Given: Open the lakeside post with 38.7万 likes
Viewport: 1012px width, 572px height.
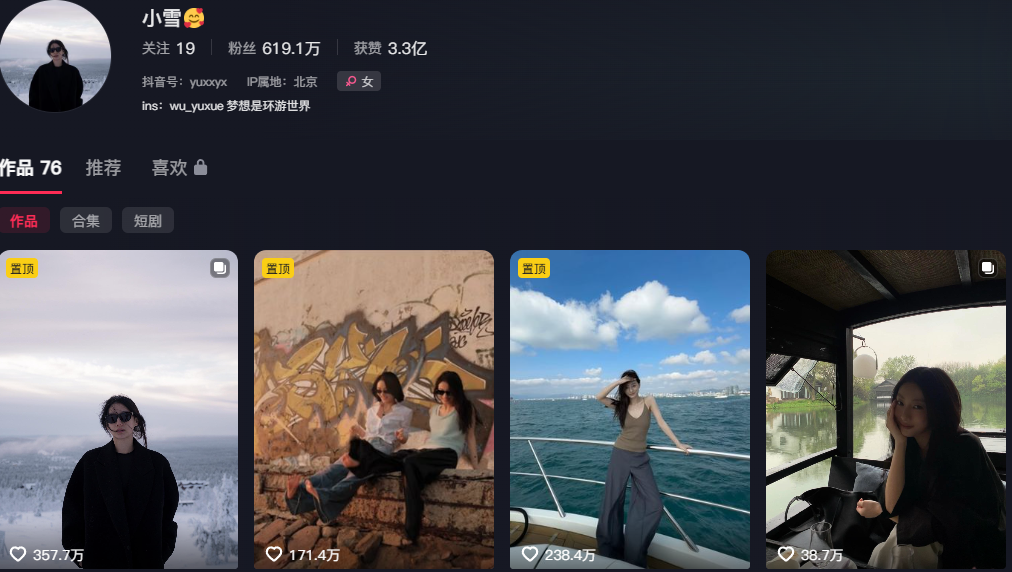Looking at the screenshot, I should coord(886,410).
